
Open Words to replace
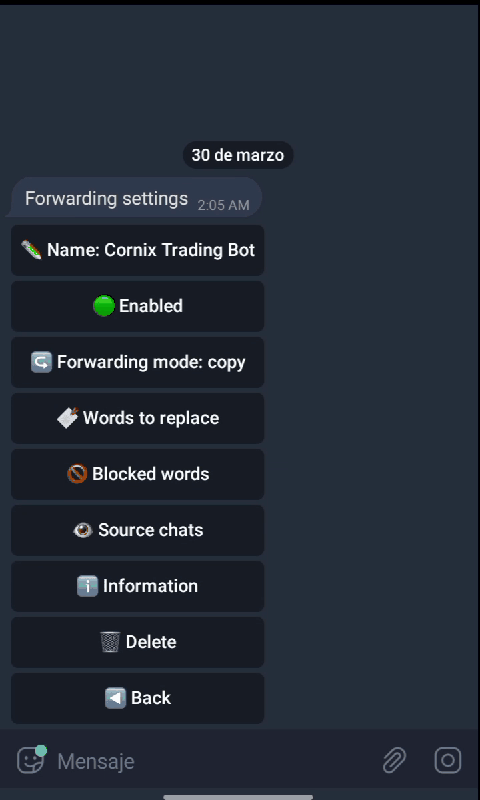[138, 418]
